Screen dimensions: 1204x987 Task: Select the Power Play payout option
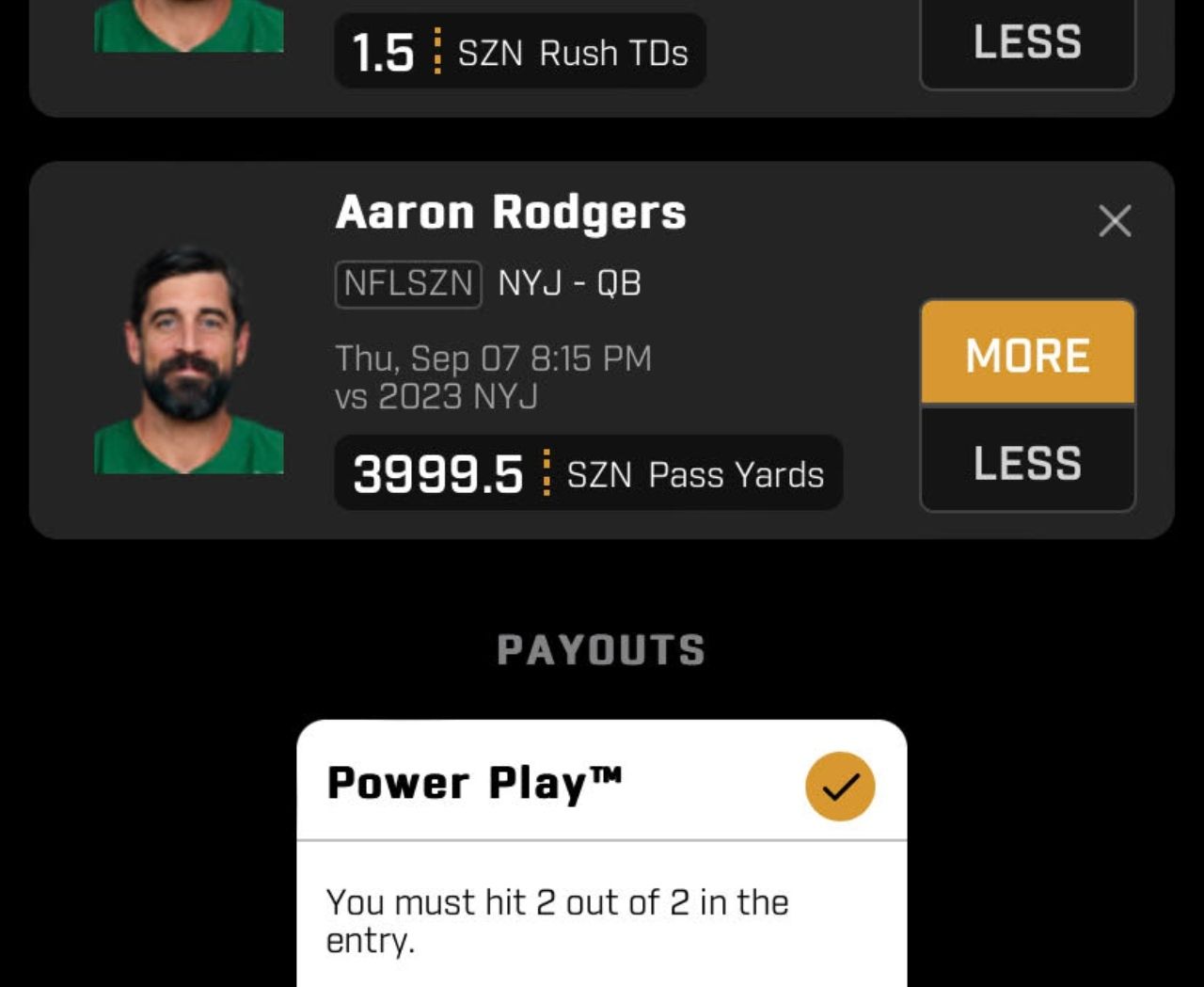(x=839, y=786)
